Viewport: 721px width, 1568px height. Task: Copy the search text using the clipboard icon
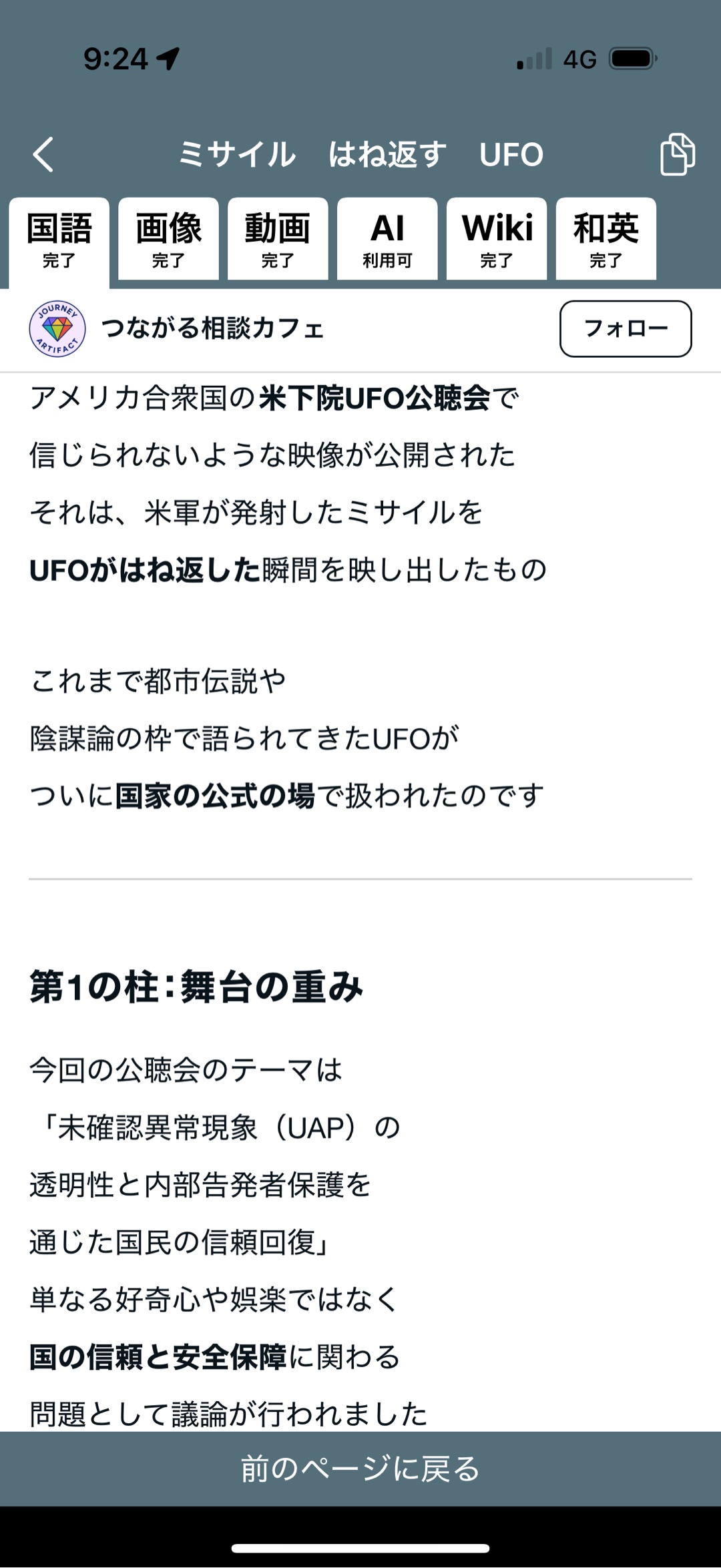pyautogui.click(x=677, y=155)
